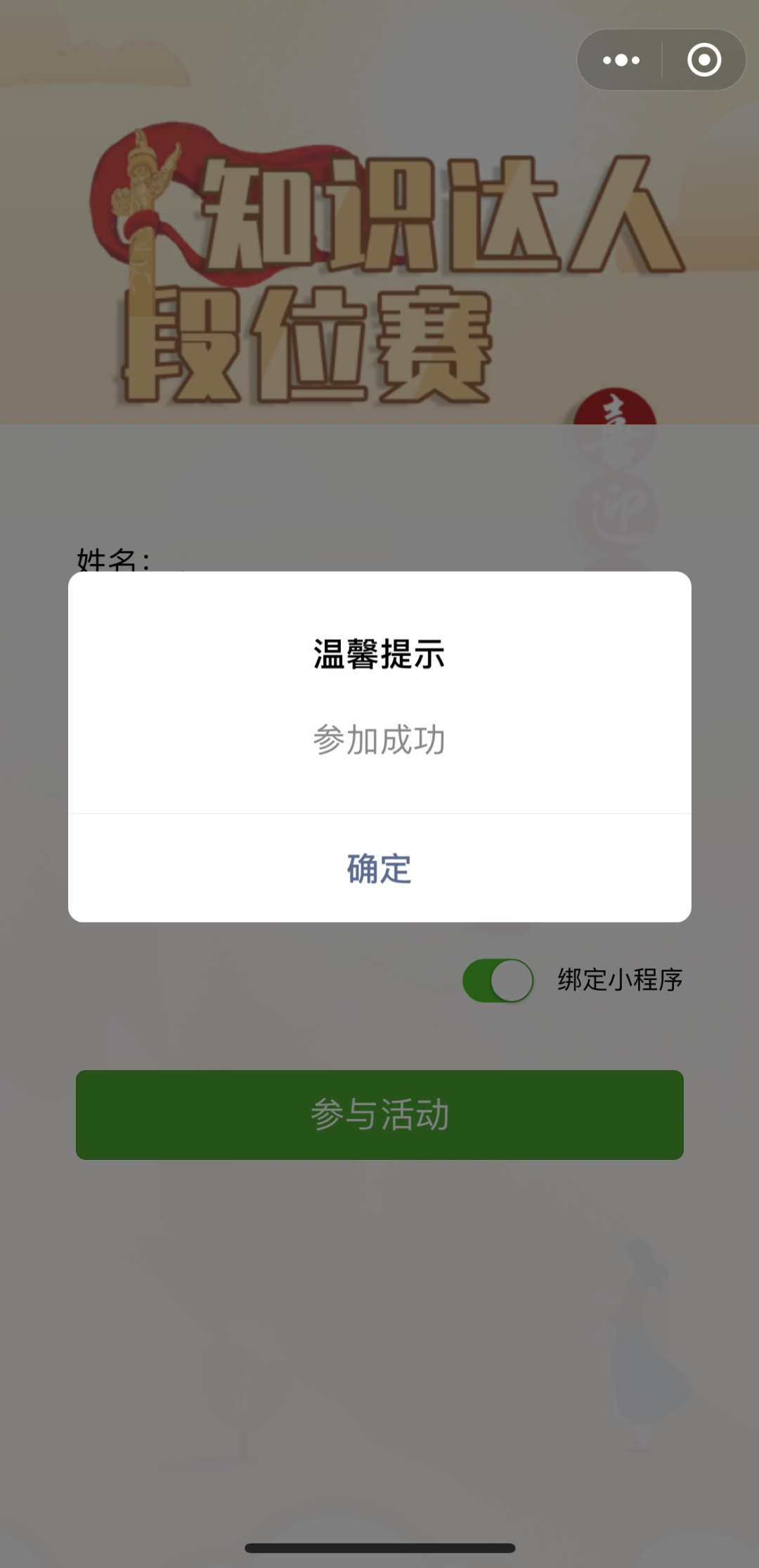
Task: Dismiss the alert via its 确定 action
Action: [x=379, y=869]
